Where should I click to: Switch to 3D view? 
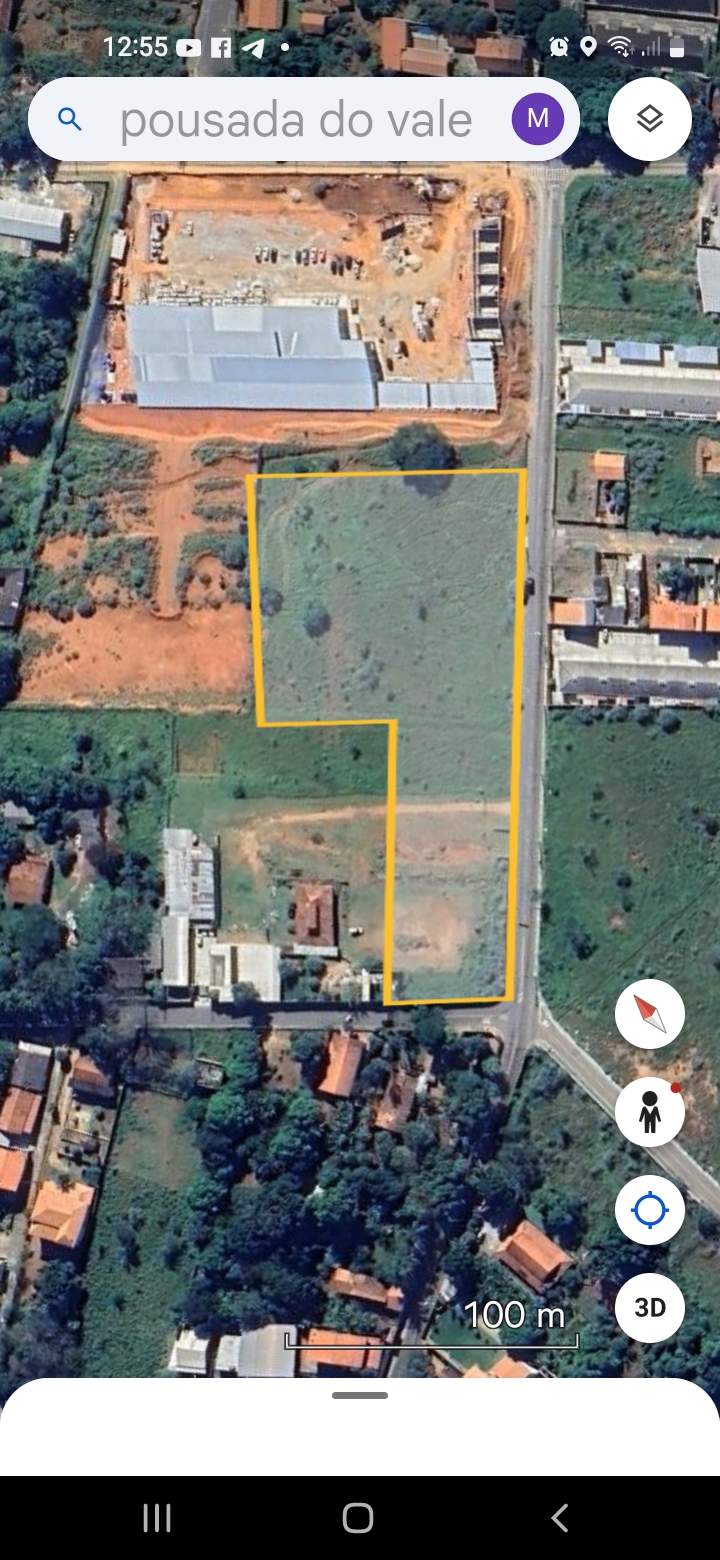650,1307
